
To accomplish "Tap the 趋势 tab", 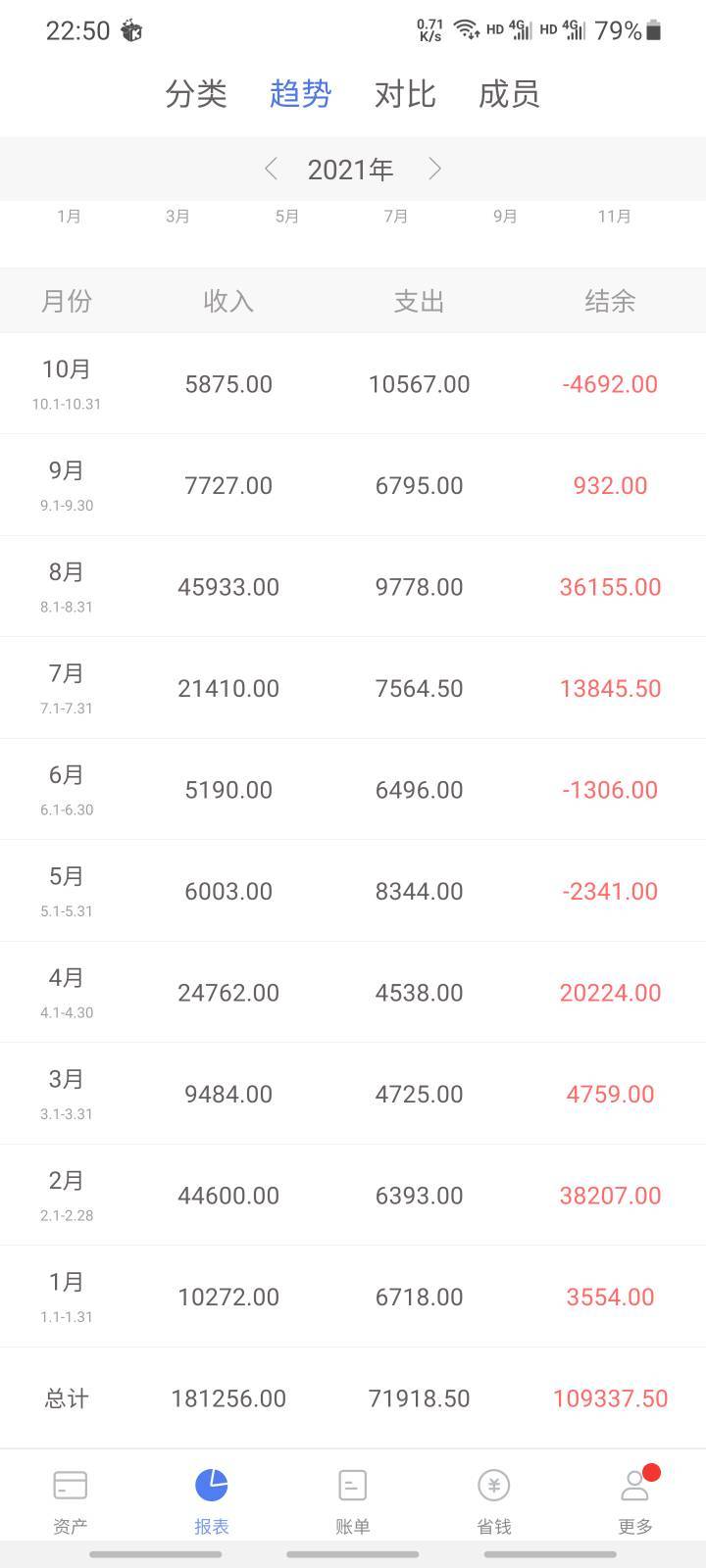I will point(300,94).
